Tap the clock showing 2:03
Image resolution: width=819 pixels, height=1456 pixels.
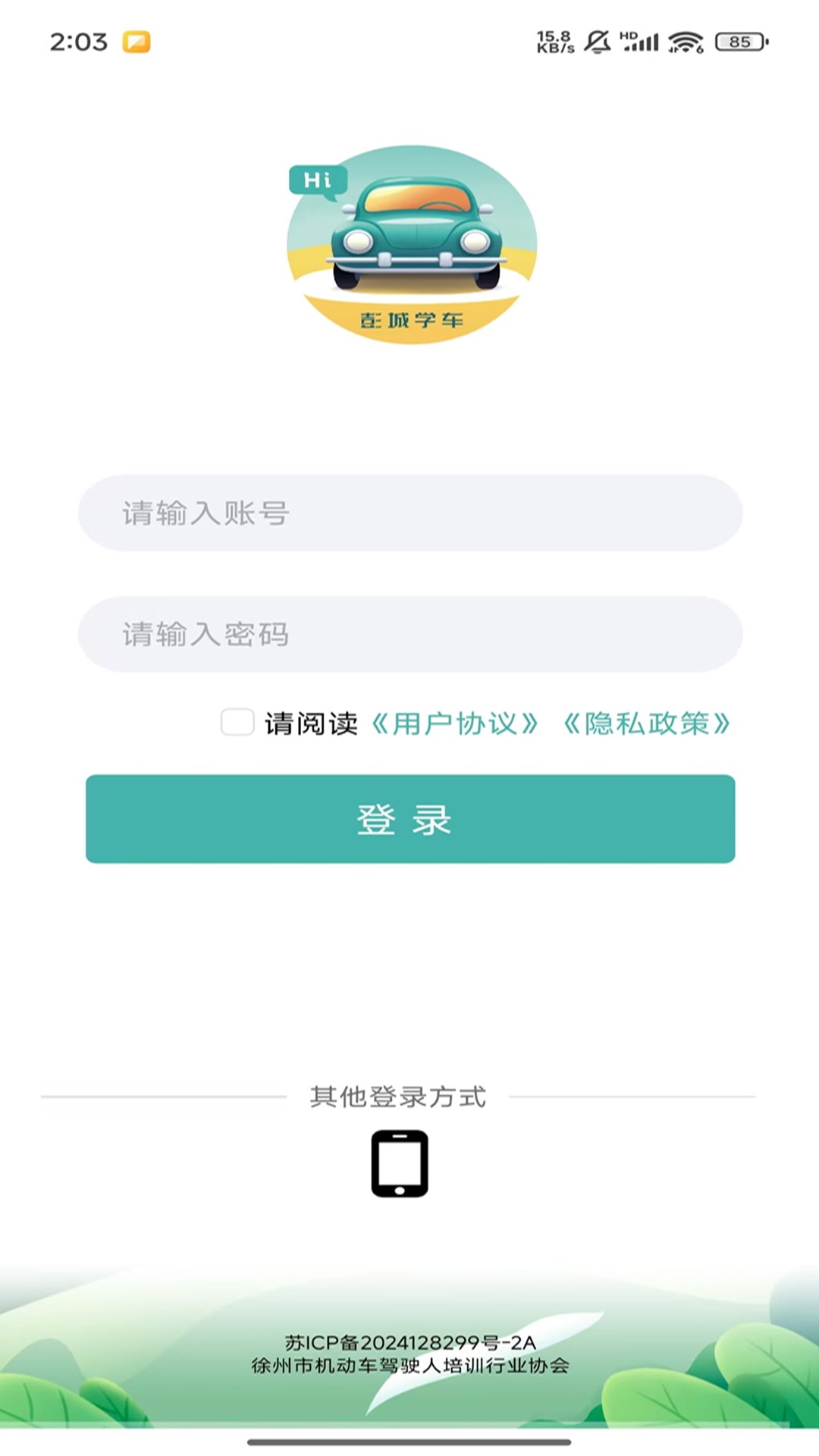pos(78,42)
